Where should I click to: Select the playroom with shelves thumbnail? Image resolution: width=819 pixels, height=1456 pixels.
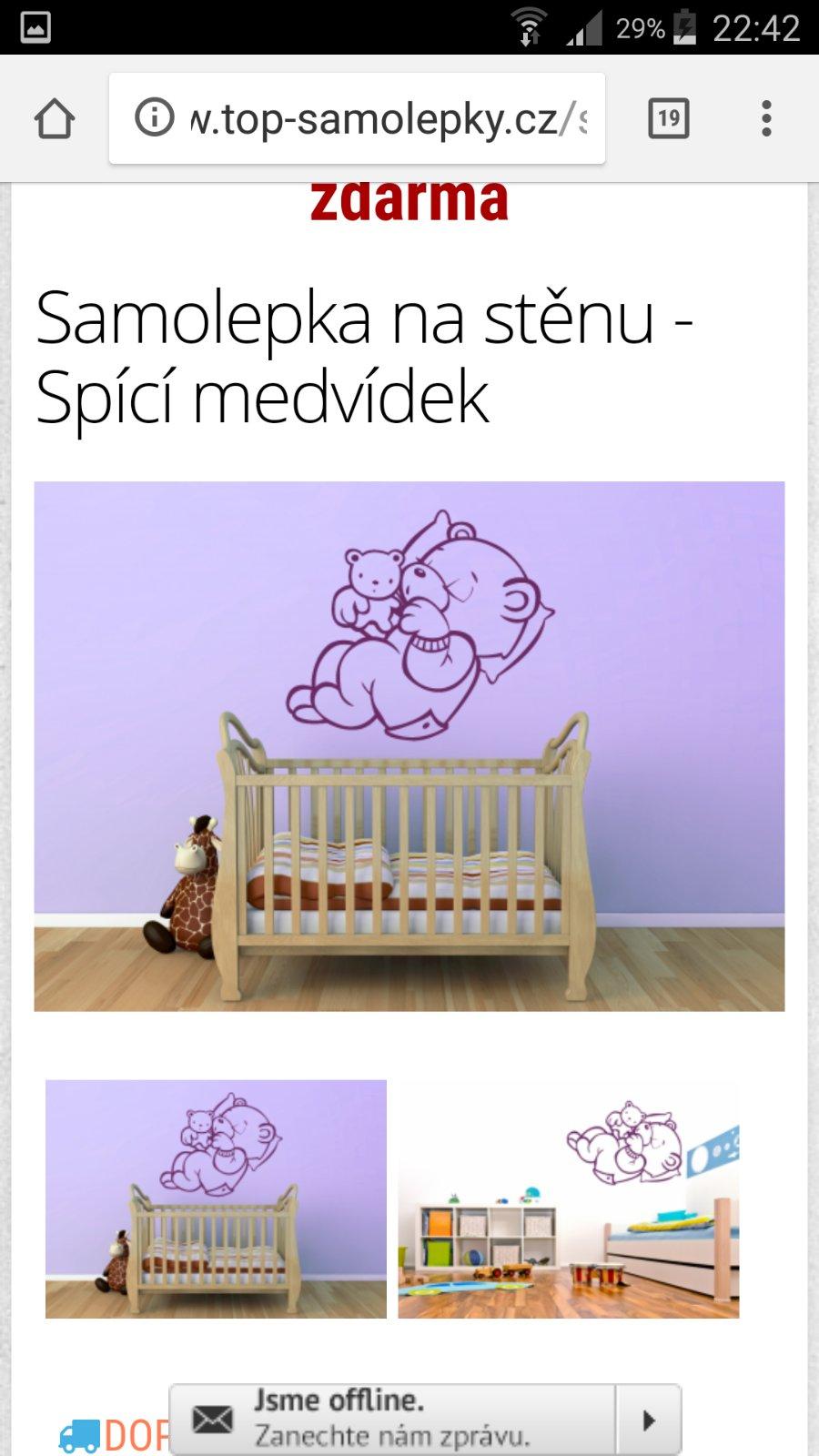click(x=568, y=1198)
